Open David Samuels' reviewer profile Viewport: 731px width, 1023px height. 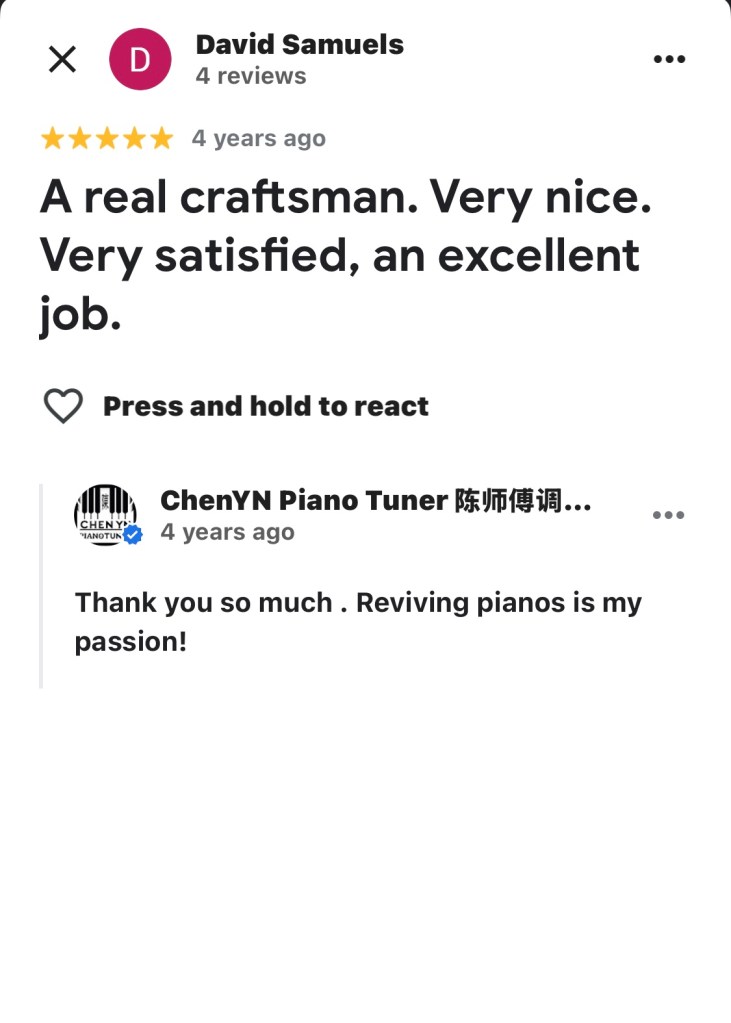[x=299, y=45]
